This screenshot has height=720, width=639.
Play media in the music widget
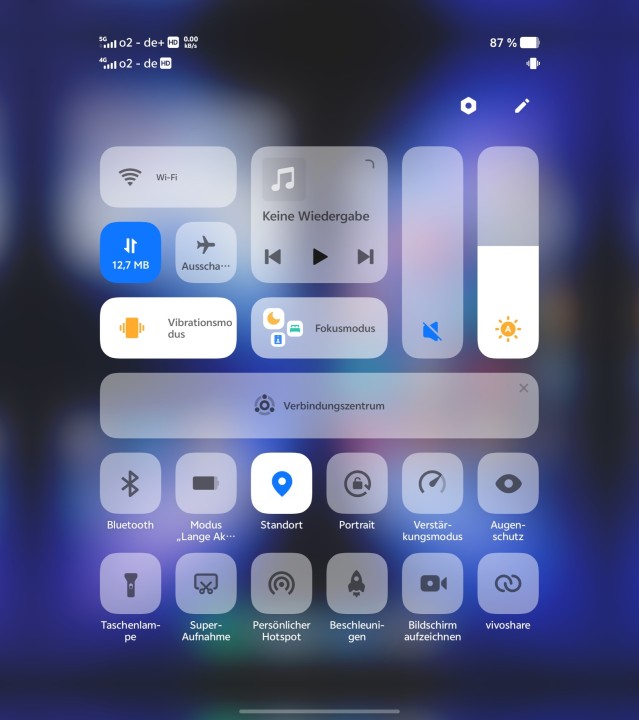(319, 257)
